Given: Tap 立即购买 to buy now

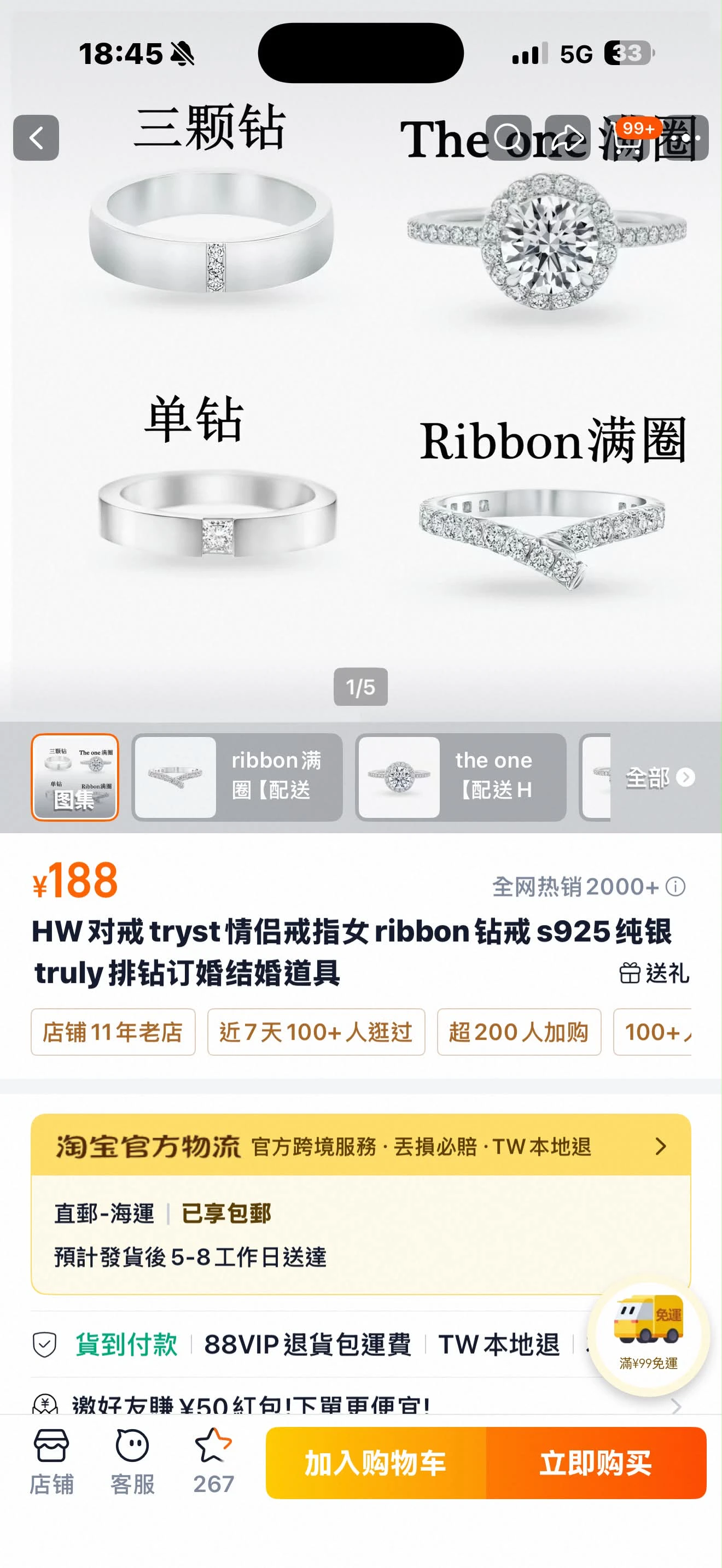Looking at the screenshot, I should (596, 1462).
